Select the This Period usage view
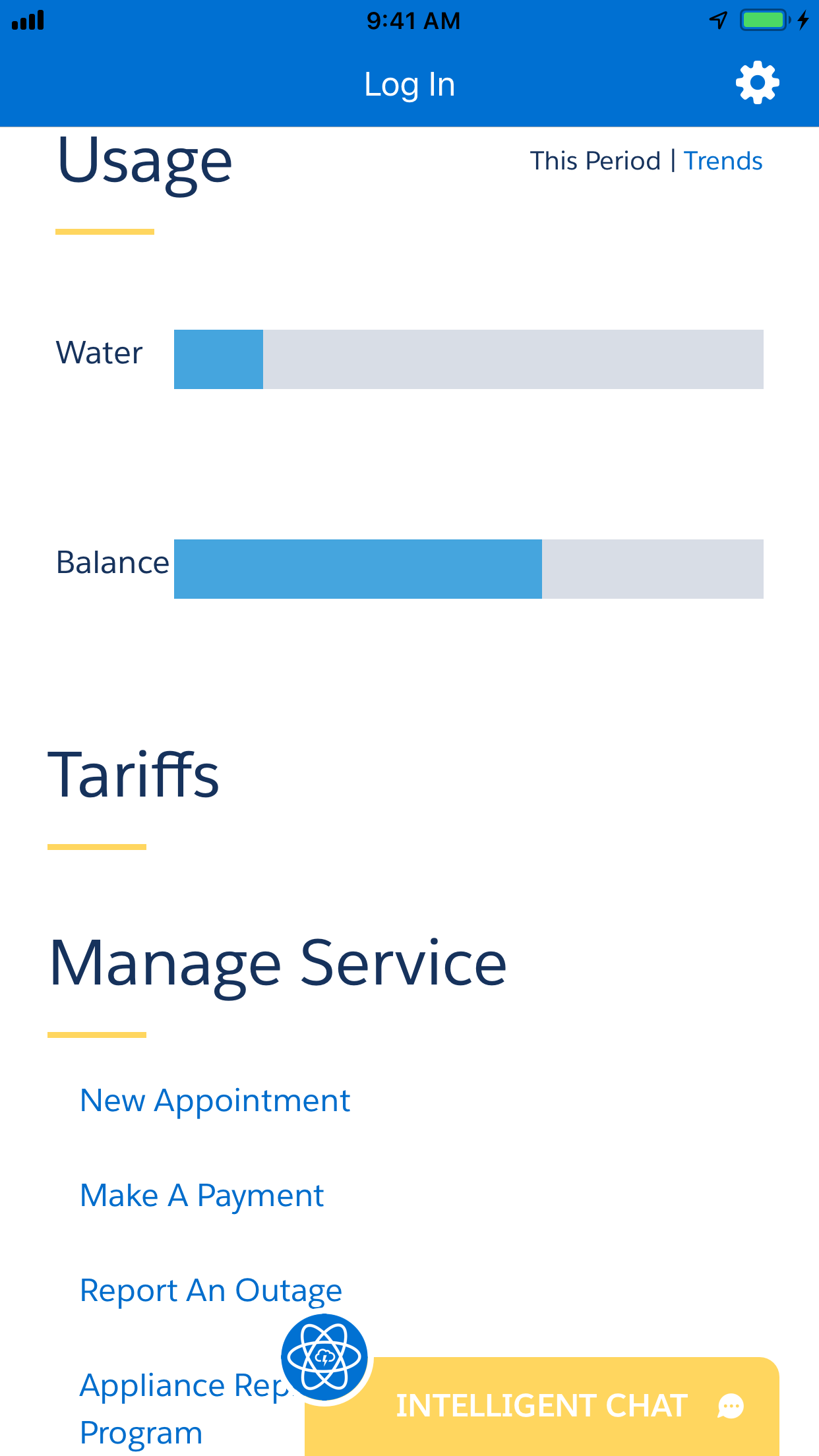This screenshot has height=1456, width=819. point(595,161)
